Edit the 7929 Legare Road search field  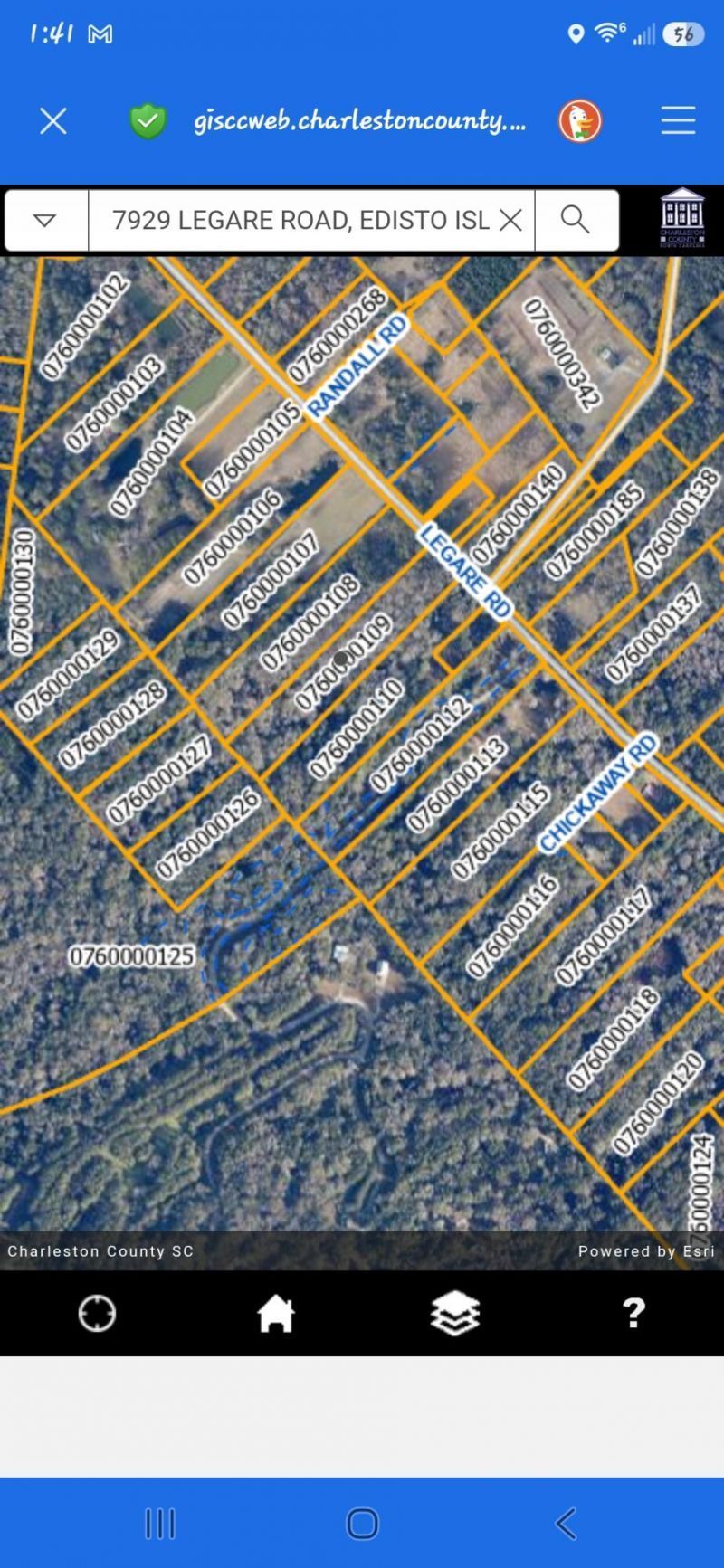click(x=300, y=220)
